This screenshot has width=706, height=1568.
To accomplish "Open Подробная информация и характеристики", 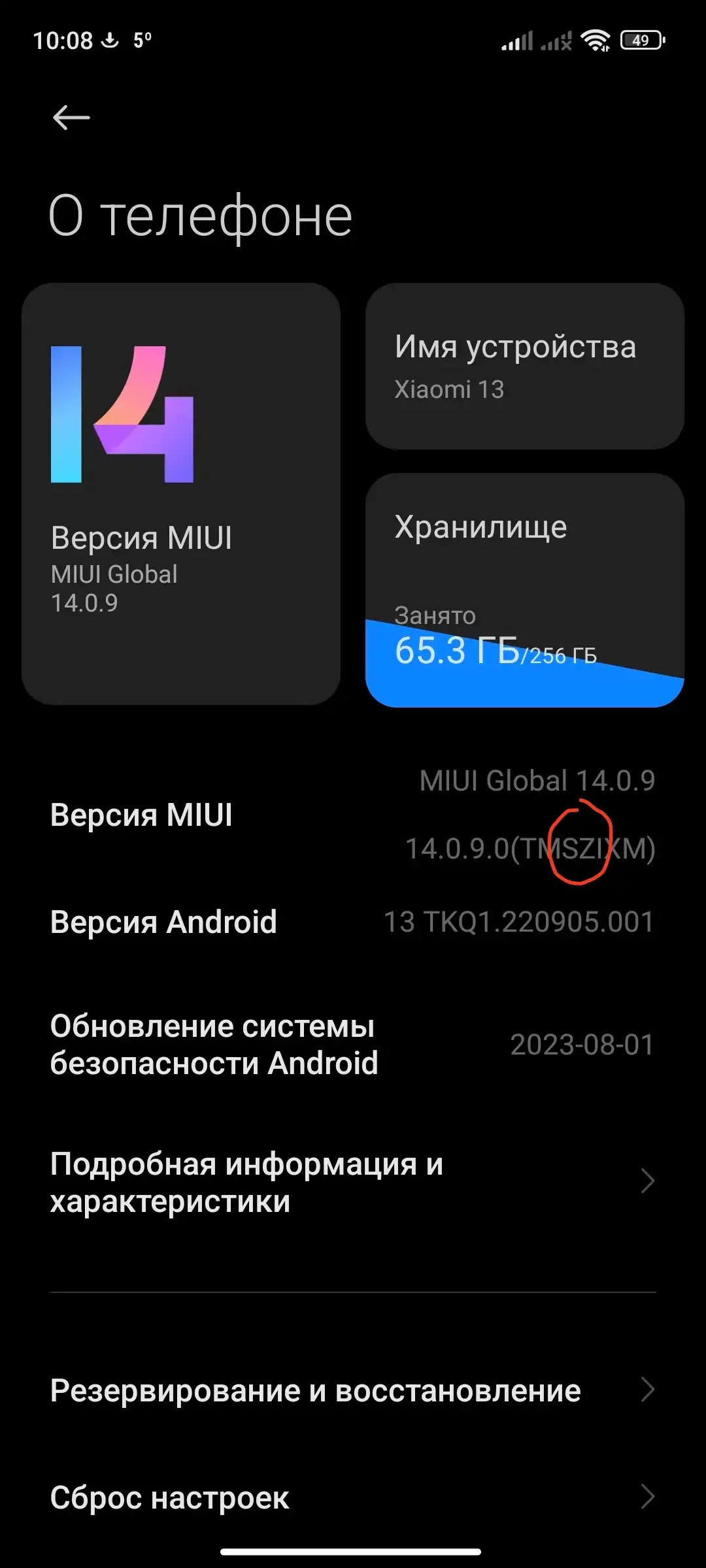I will click(x=353, y=1183).
